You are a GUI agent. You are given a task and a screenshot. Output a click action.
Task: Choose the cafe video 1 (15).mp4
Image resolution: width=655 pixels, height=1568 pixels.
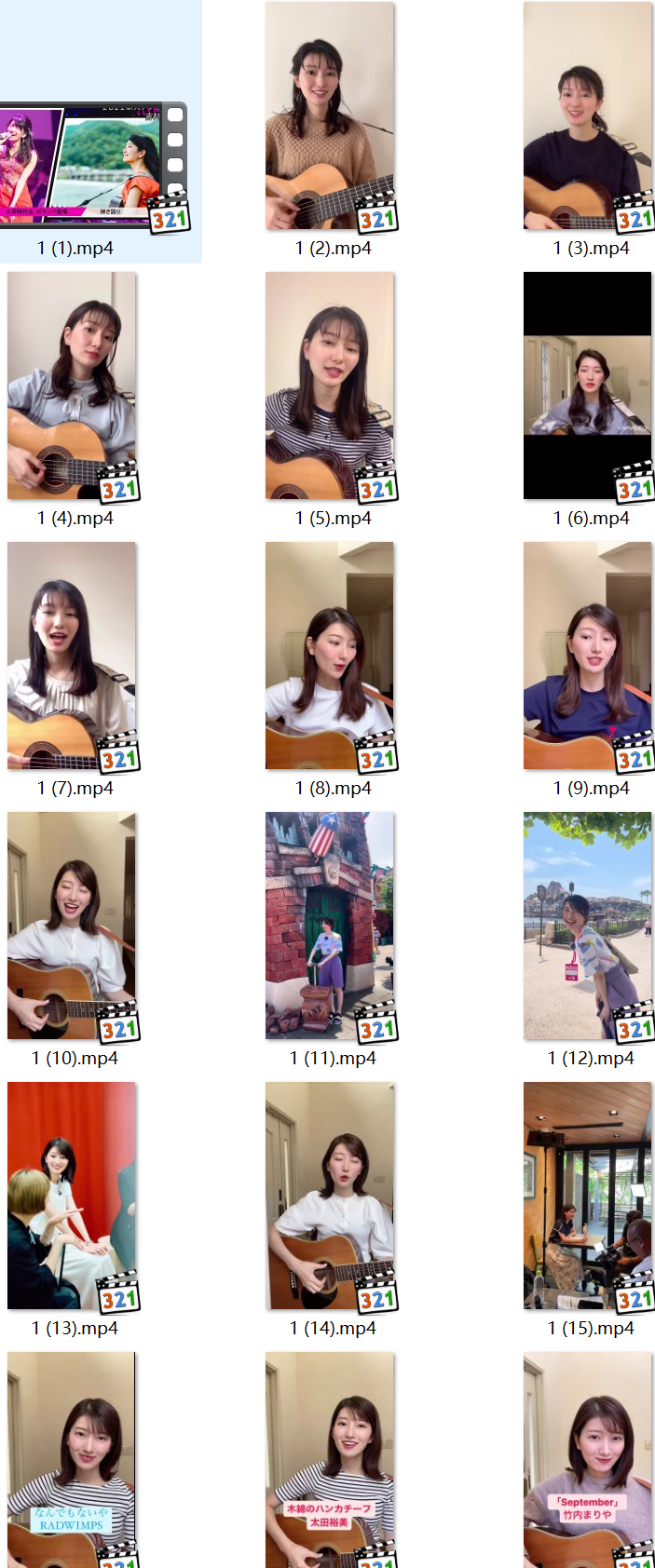coord(587,1196)
